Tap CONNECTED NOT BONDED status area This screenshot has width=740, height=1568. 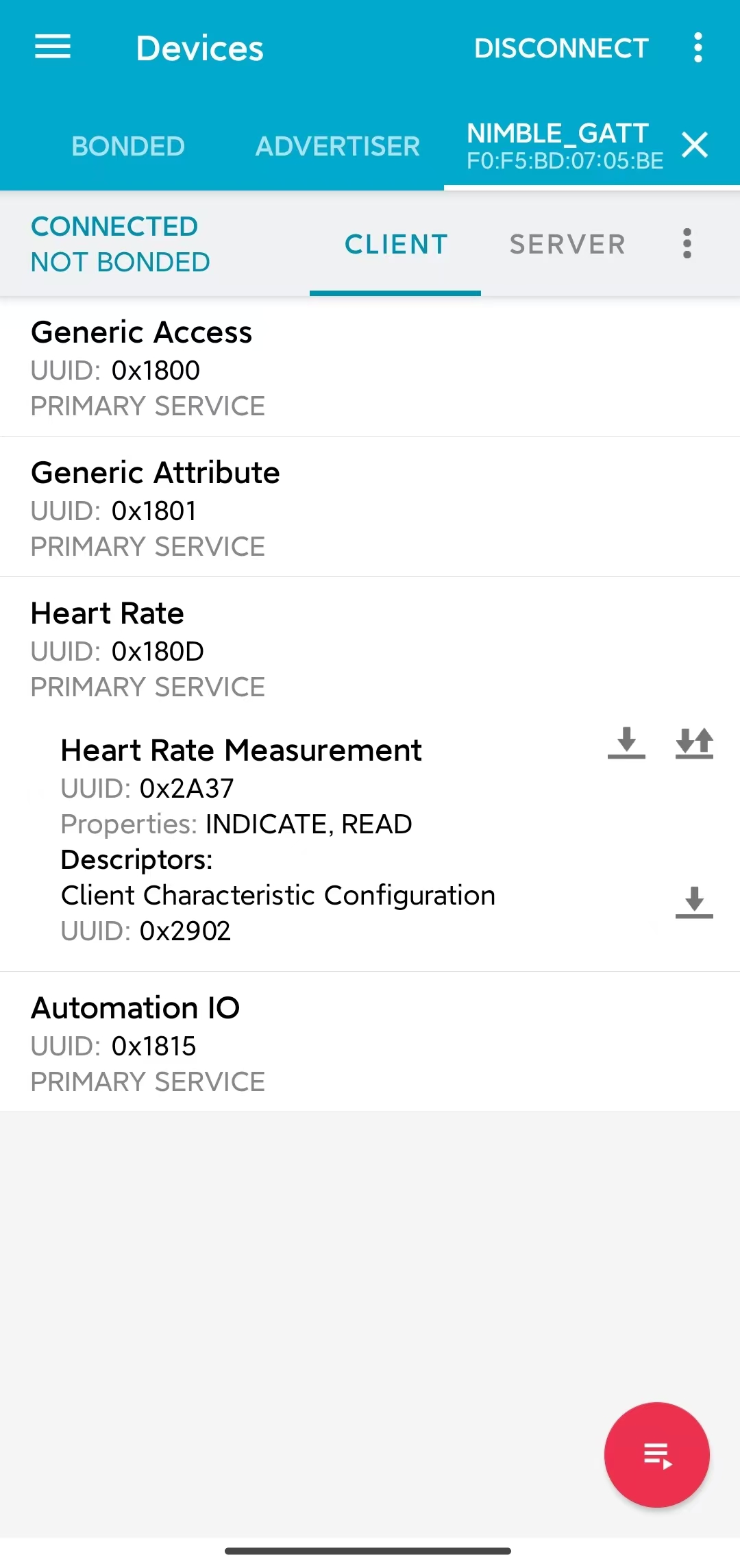click(x=120, y=244)
